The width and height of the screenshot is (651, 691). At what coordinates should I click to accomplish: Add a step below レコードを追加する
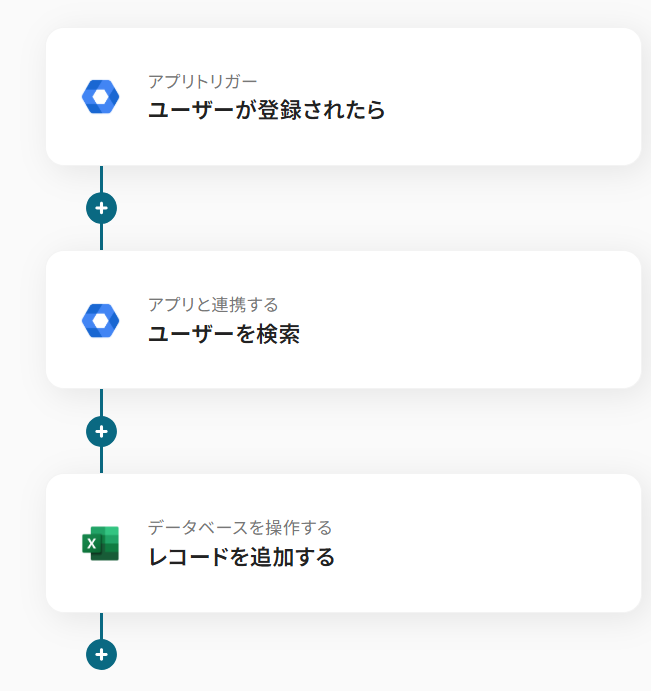pos(101,654)
